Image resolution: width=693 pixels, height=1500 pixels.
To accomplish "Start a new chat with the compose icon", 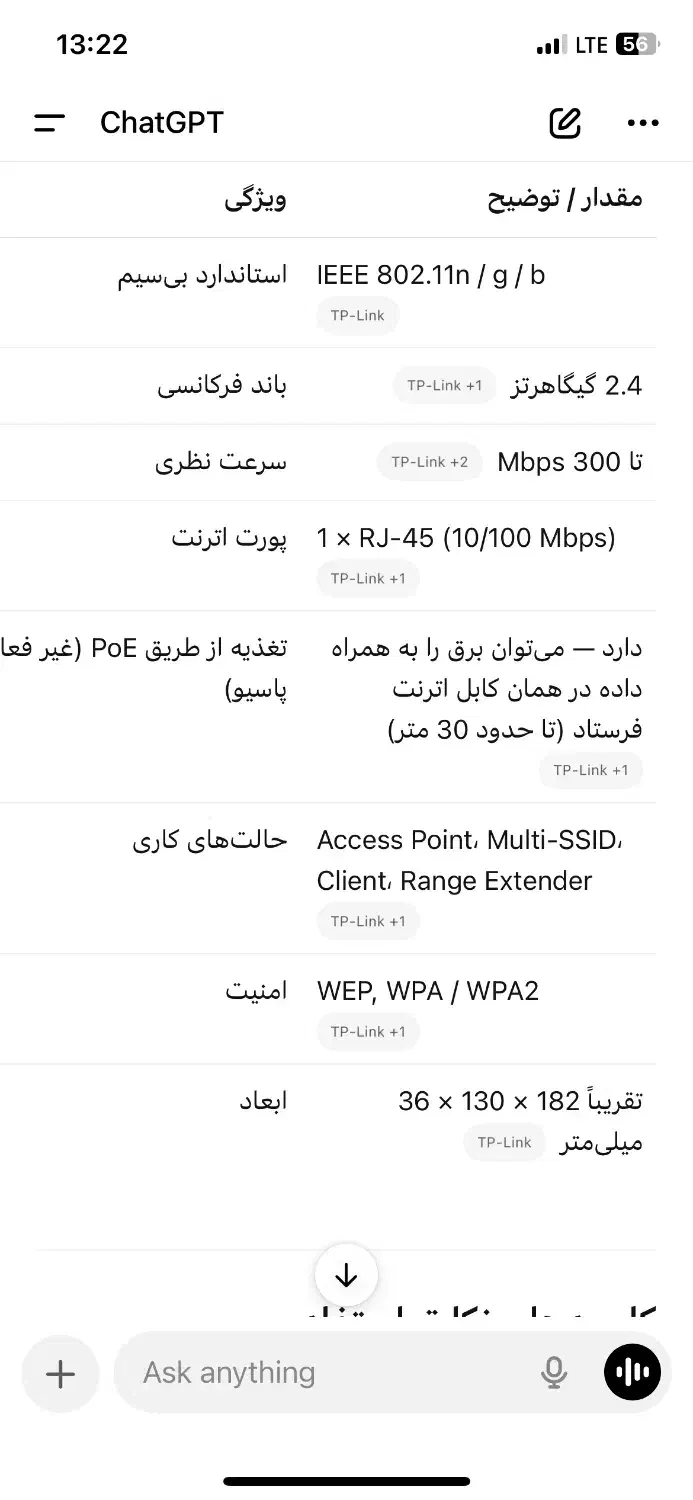I will [x=565, y=122].
